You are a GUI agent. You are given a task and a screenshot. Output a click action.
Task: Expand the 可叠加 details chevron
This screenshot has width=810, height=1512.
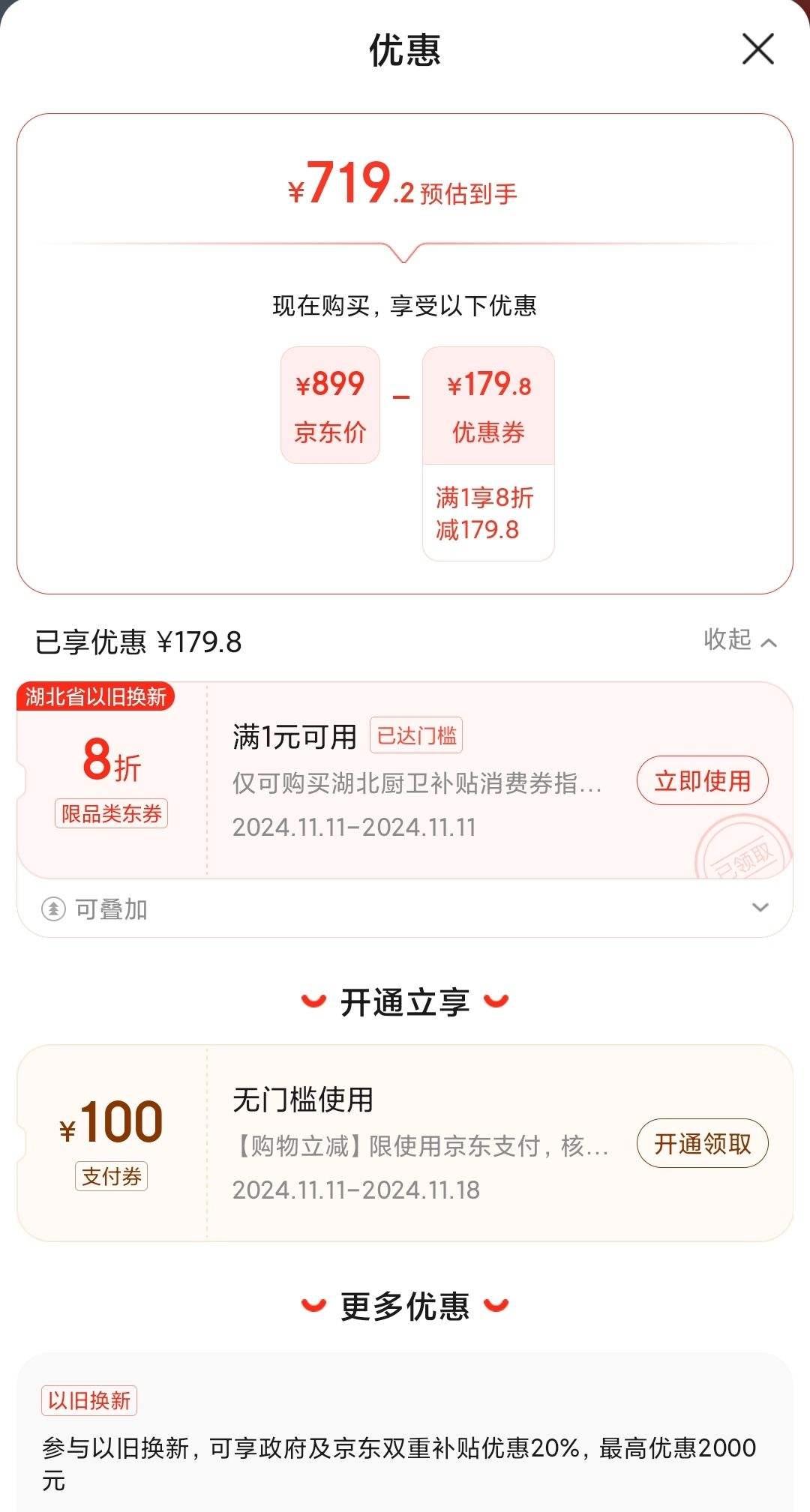tap(760, 908)
